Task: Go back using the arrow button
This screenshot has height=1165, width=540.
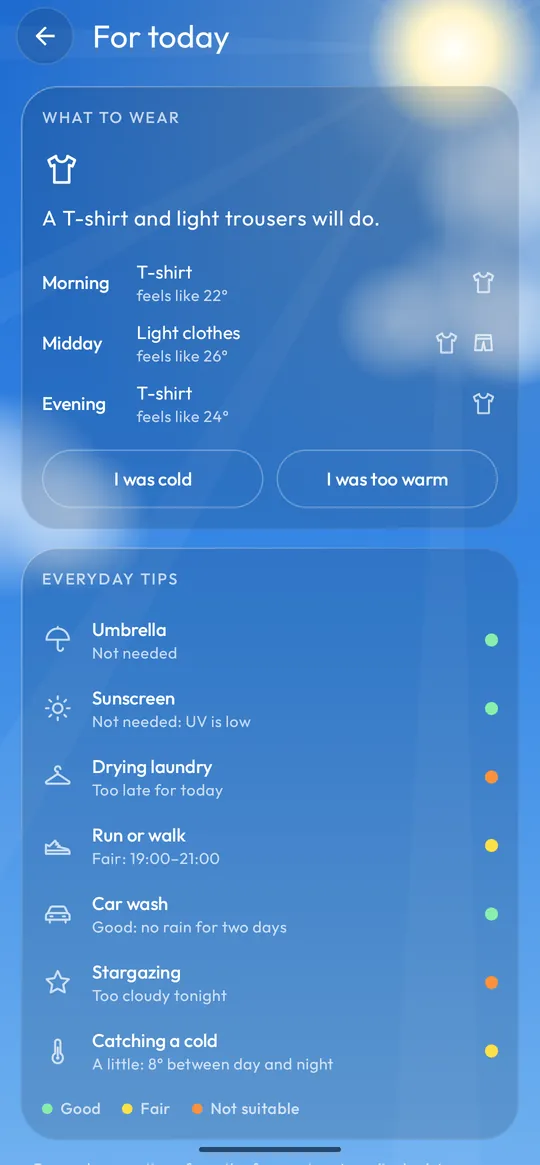Action: (45, 36)
